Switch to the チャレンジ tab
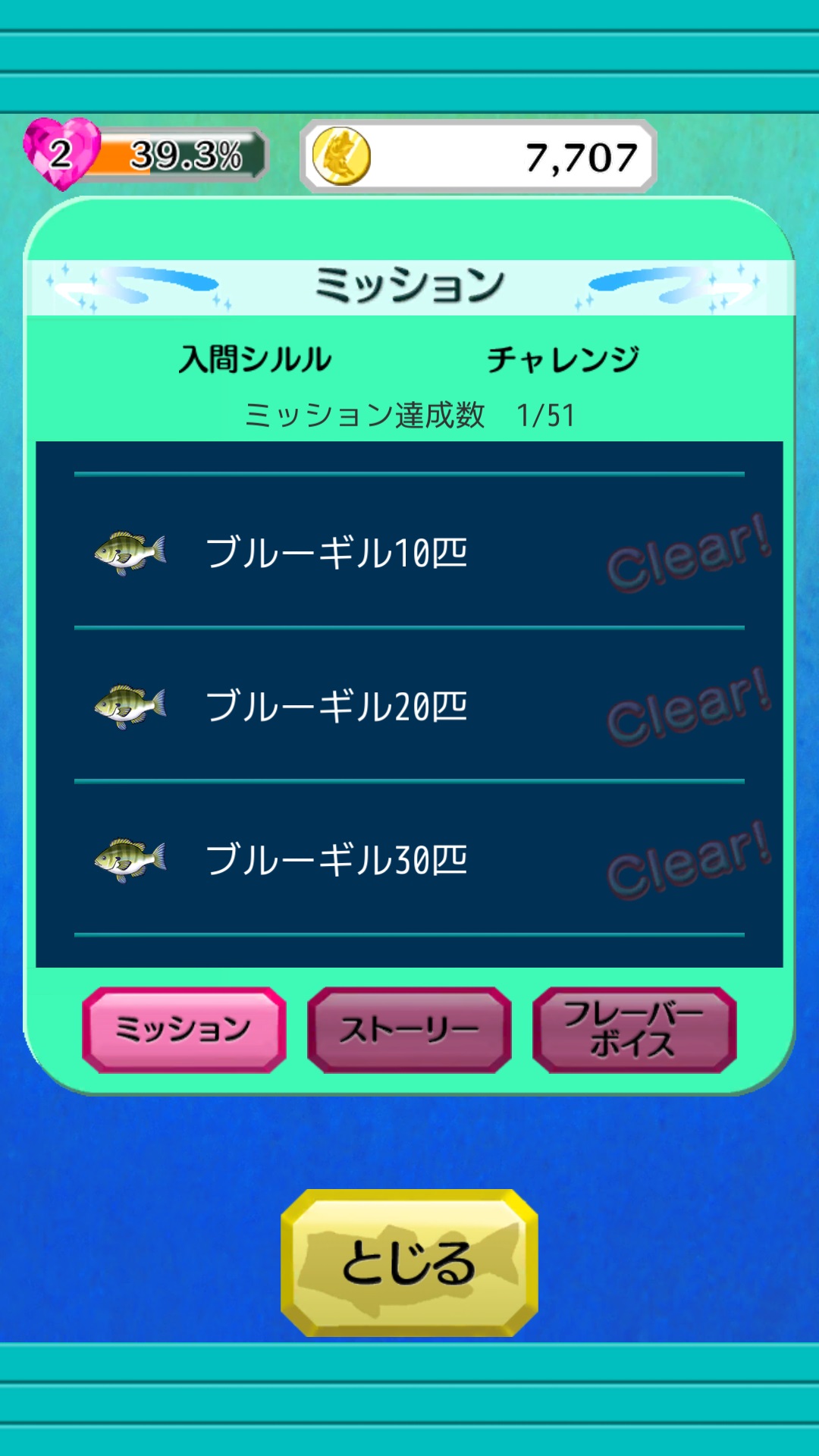Viewport: 819px width, 1456px height. pyautogui.click(x=563, y=359)
